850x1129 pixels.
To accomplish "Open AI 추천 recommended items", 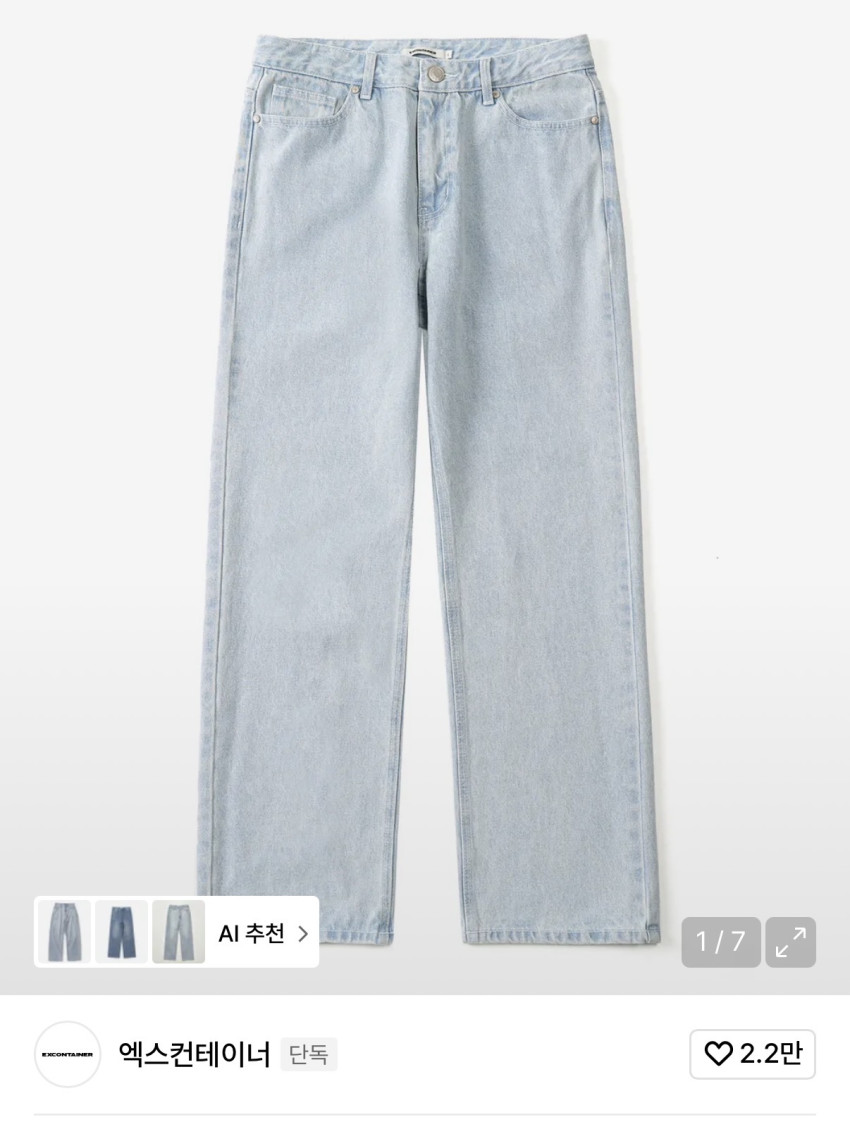I will click(262, 934).
